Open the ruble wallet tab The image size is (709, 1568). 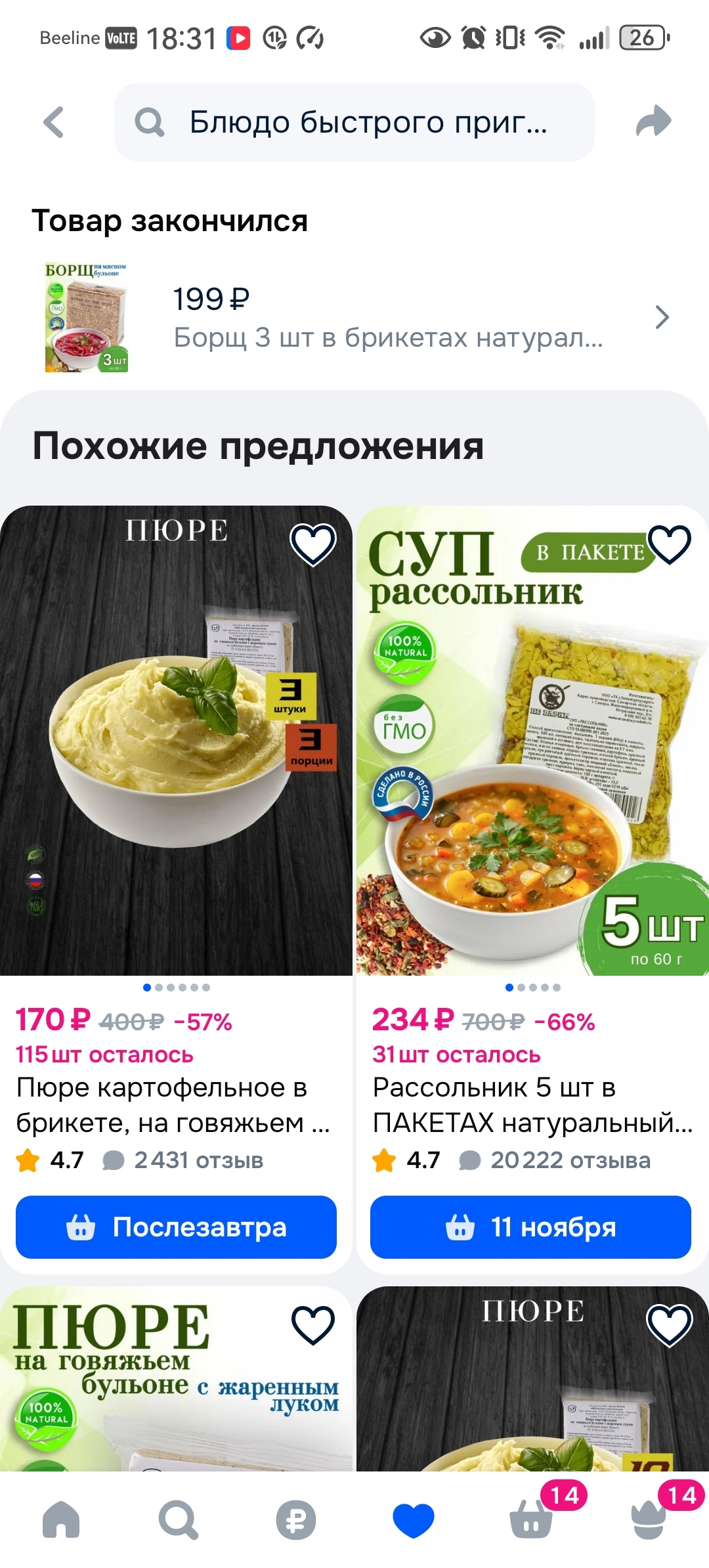click(x=296, y=1519)
